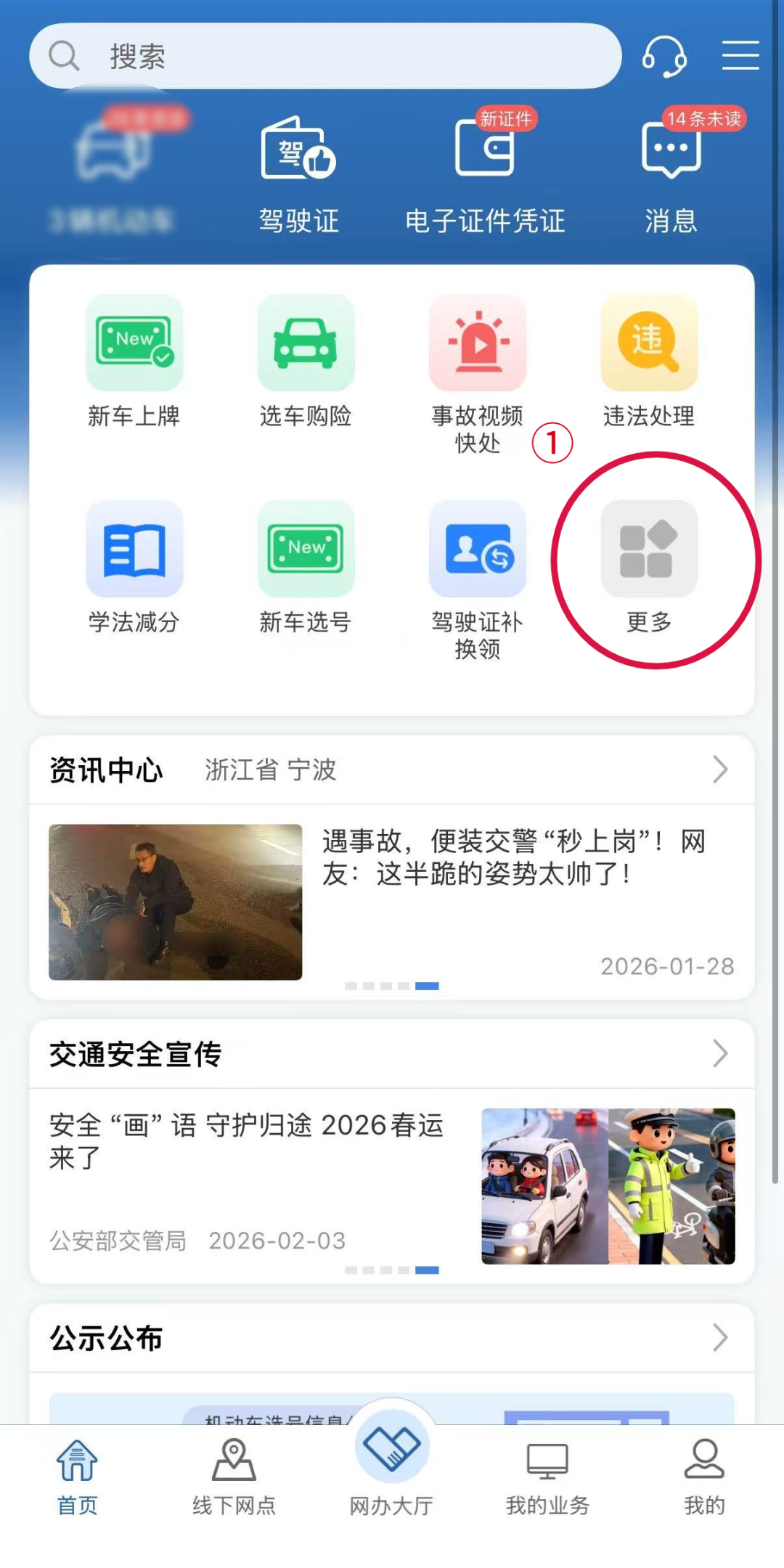Tap the search box at top
784x1568 pixels.
pyautogui.click(x=325, y=56)
